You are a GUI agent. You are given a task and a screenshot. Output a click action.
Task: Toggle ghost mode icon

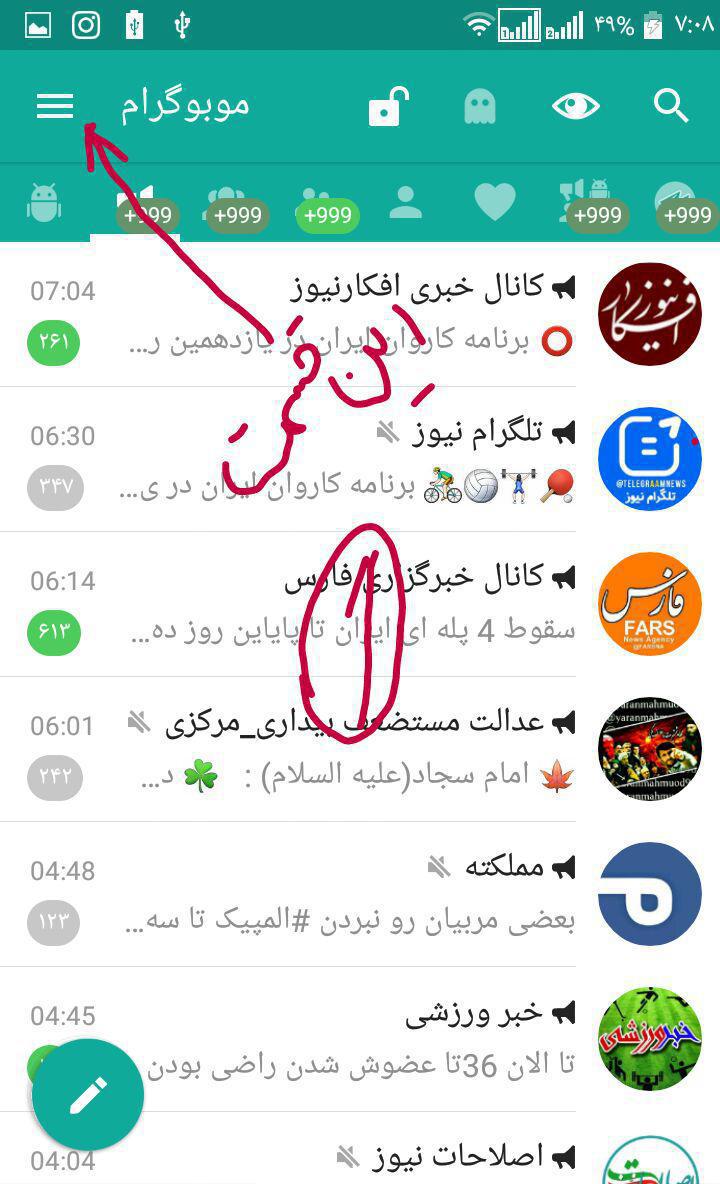(x=479, y=106)
